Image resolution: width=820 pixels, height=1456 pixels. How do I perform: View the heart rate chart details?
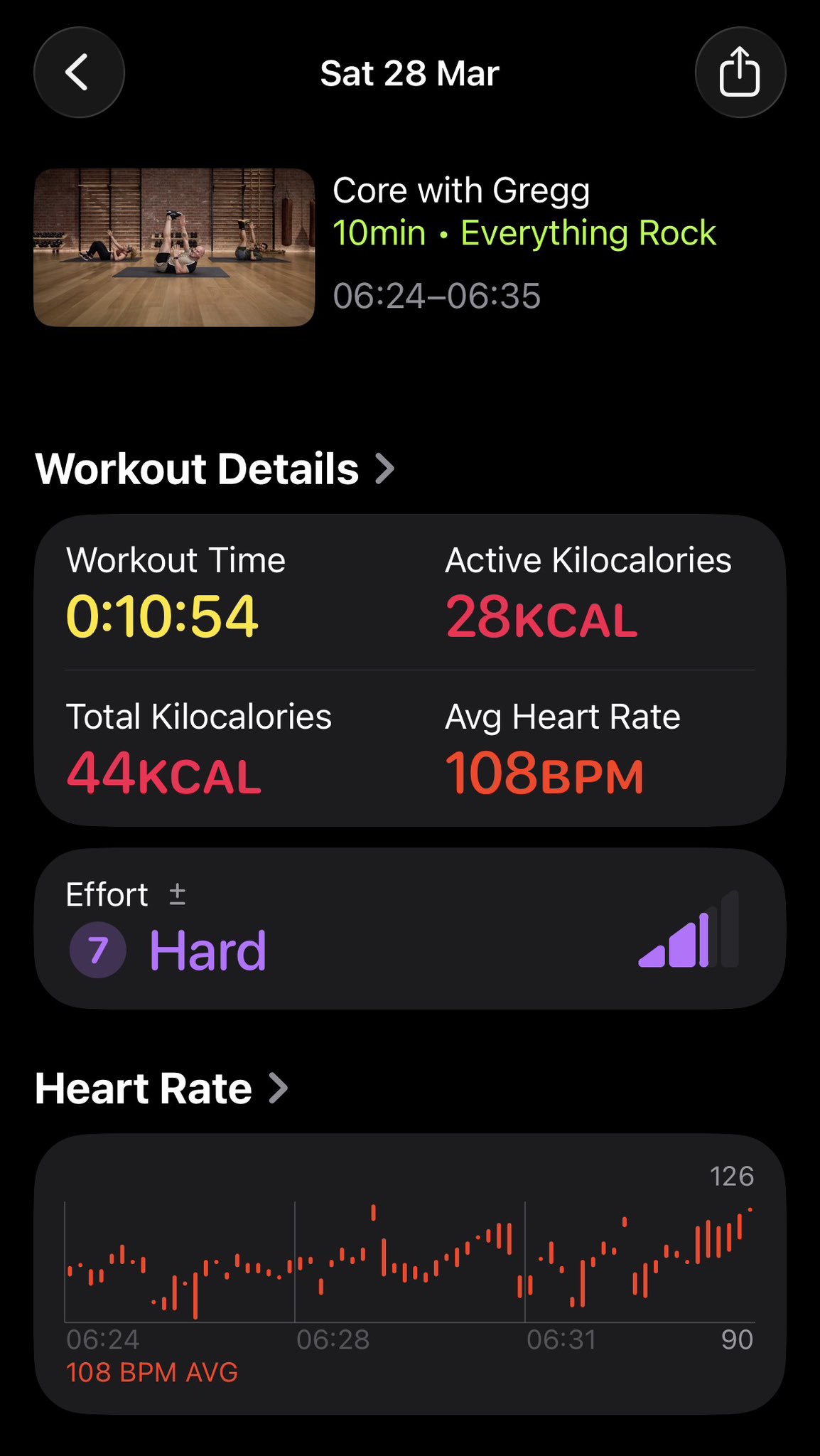click(409, 1272)
